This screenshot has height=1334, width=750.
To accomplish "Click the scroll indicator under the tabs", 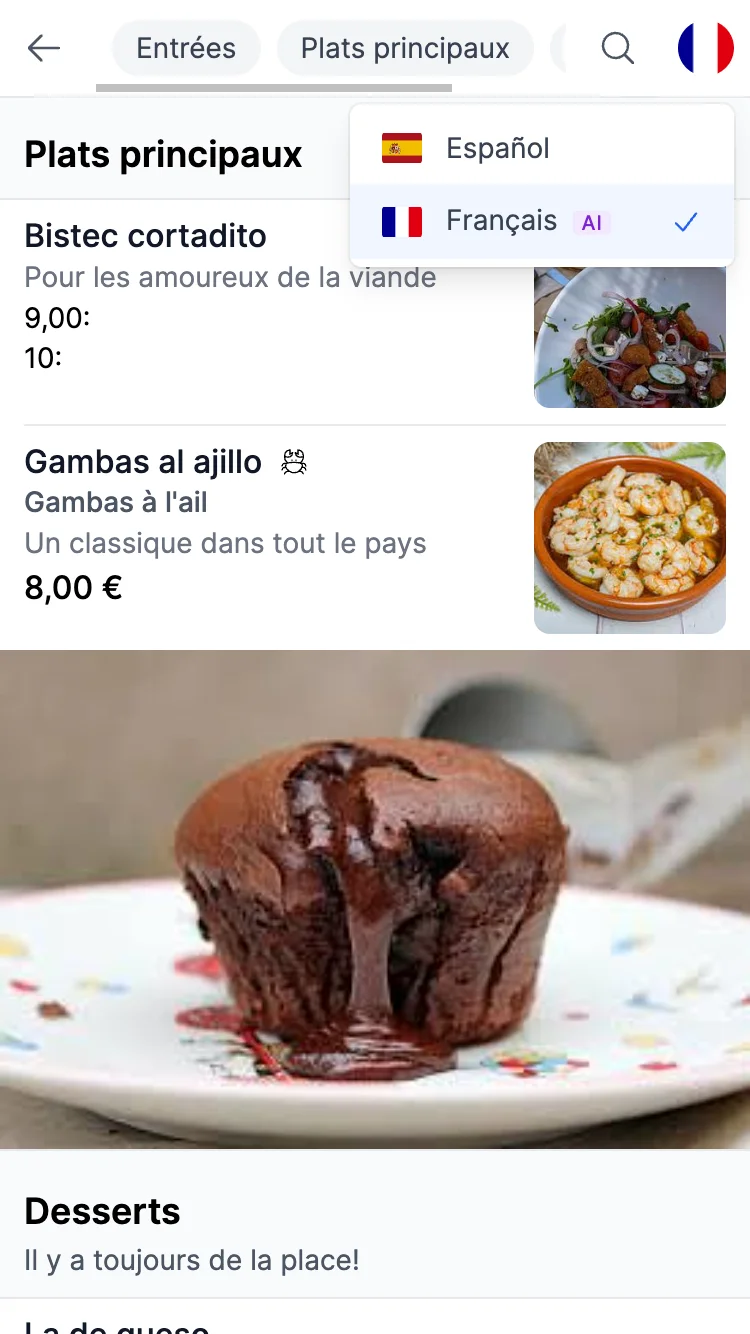I will pos(274,87).
